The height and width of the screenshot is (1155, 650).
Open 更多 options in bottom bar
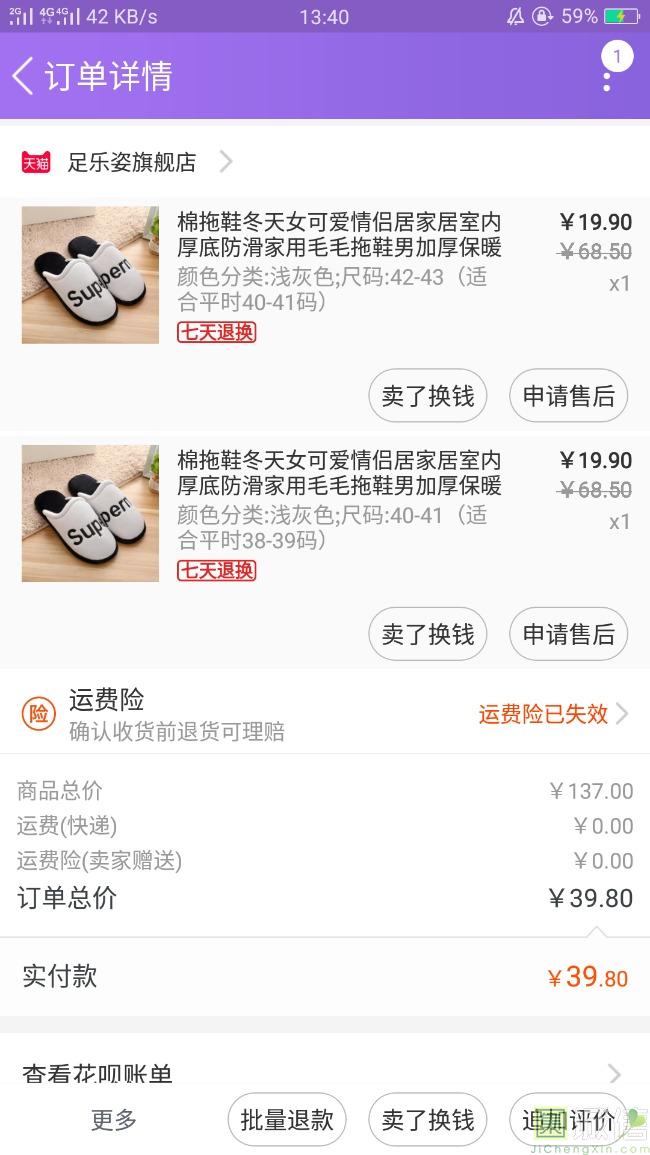114,1120
